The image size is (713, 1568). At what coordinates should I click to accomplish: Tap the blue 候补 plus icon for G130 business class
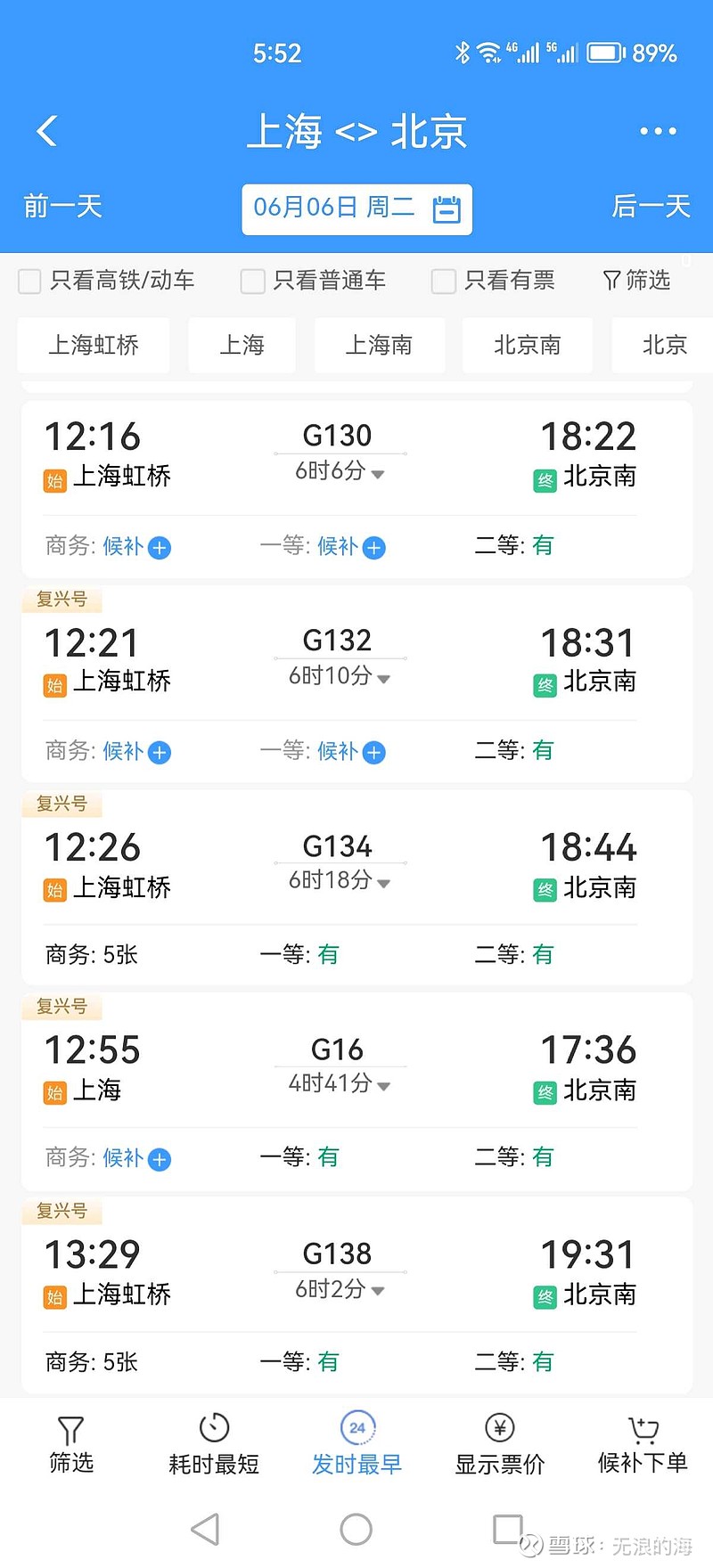click(159, 547)
